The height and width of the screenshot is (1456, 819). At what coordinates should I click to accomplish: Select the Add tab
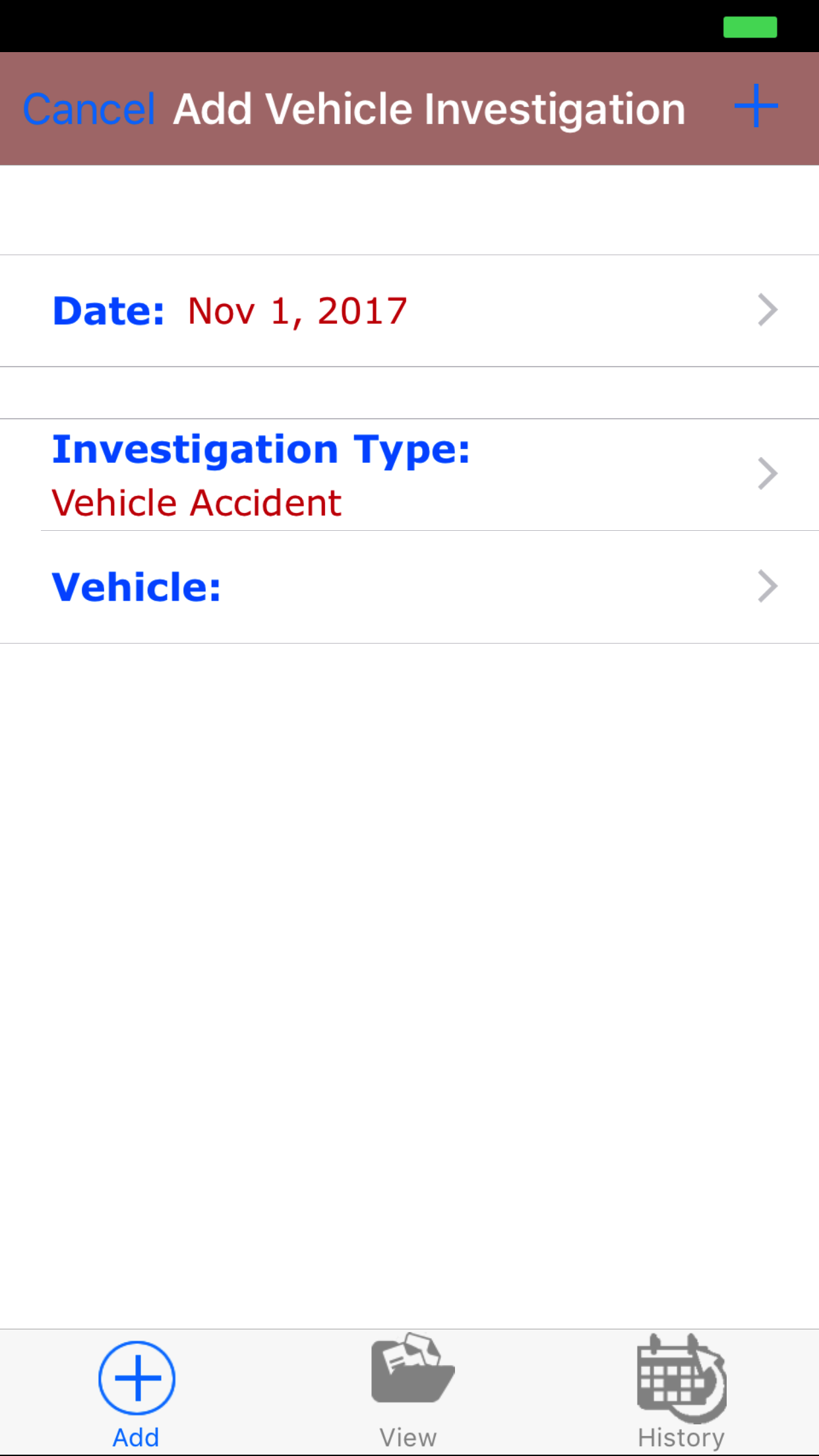136,1391
